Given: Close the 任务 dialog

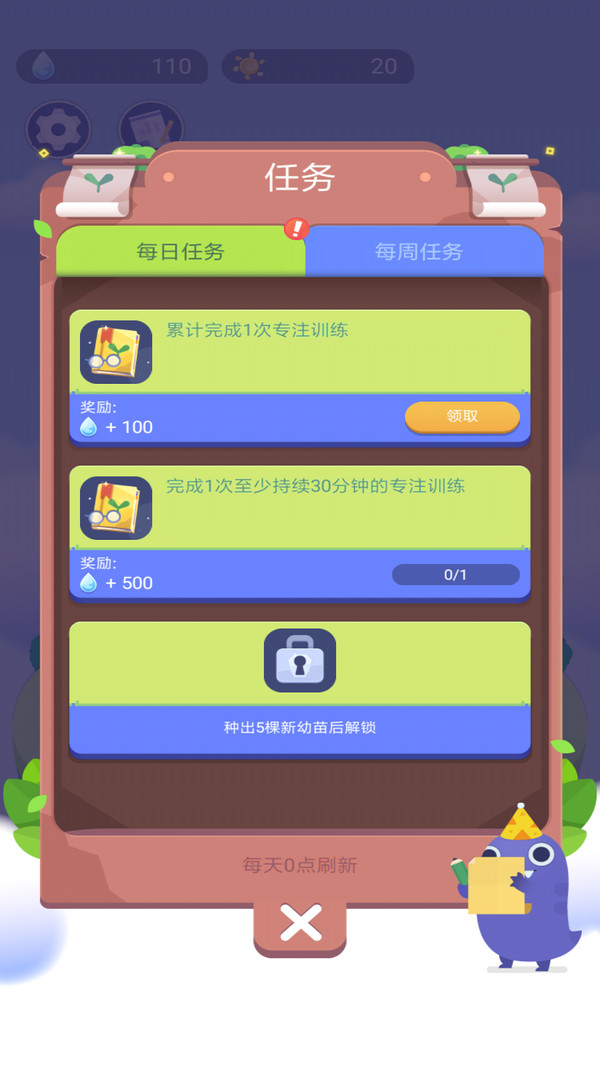Looking at the screenshot, I should click(x=300, y=922).
